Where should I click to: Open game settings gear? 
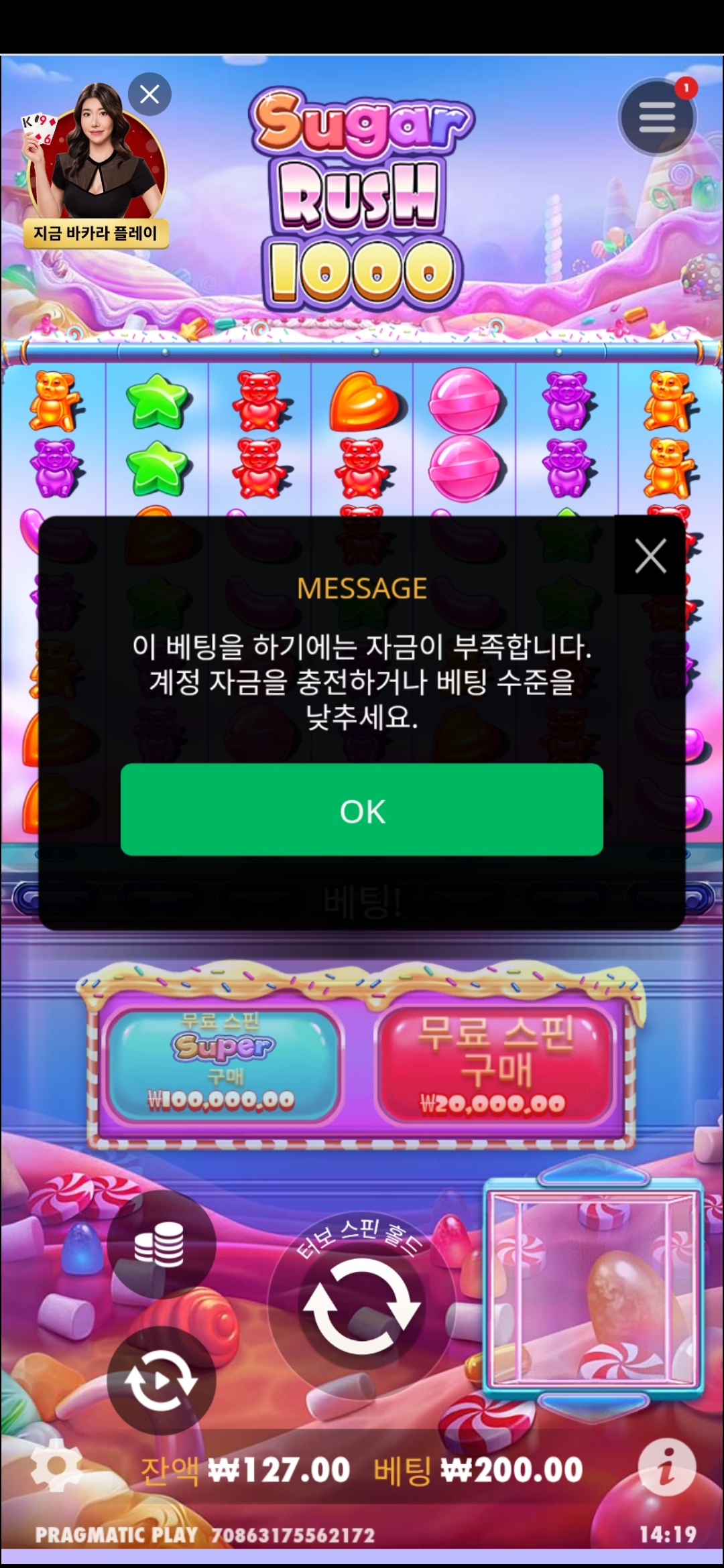click(57, 1467)
